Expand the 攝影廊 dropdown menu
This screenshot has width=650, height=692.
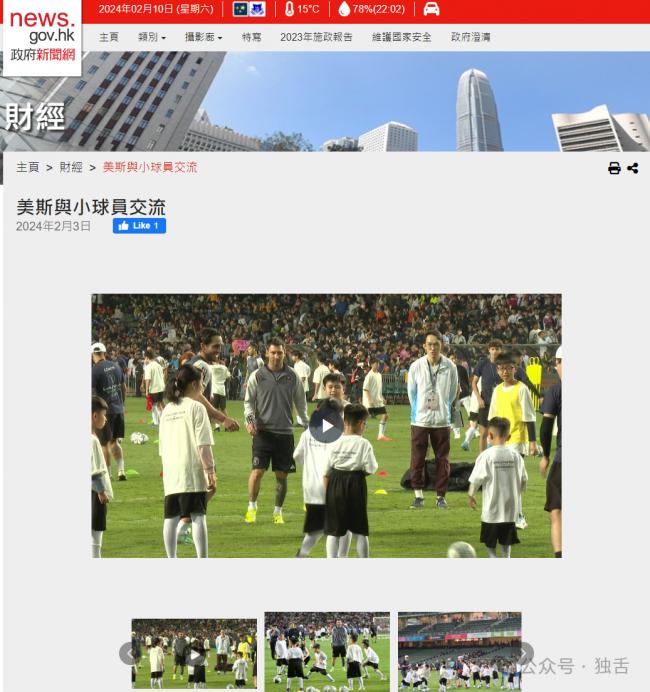tap(203, 37)
